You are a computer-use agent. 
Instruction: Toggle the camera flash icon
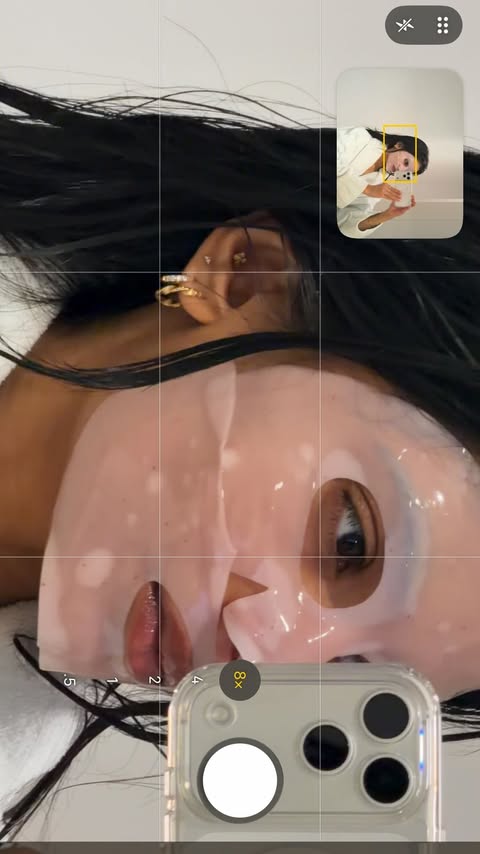pos(405,25)
